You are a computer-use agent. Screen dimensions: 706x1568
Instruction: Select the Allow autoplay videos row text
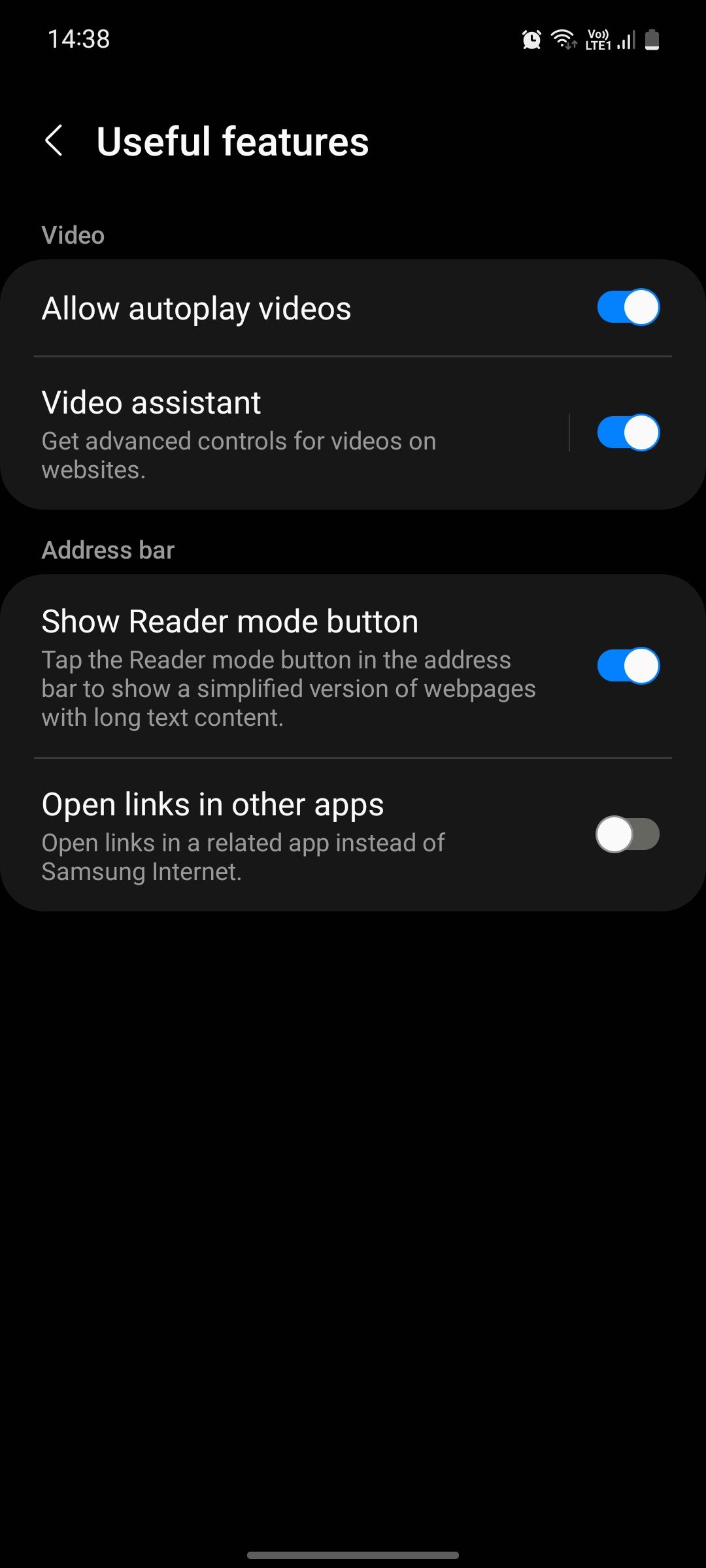point(196,308)
